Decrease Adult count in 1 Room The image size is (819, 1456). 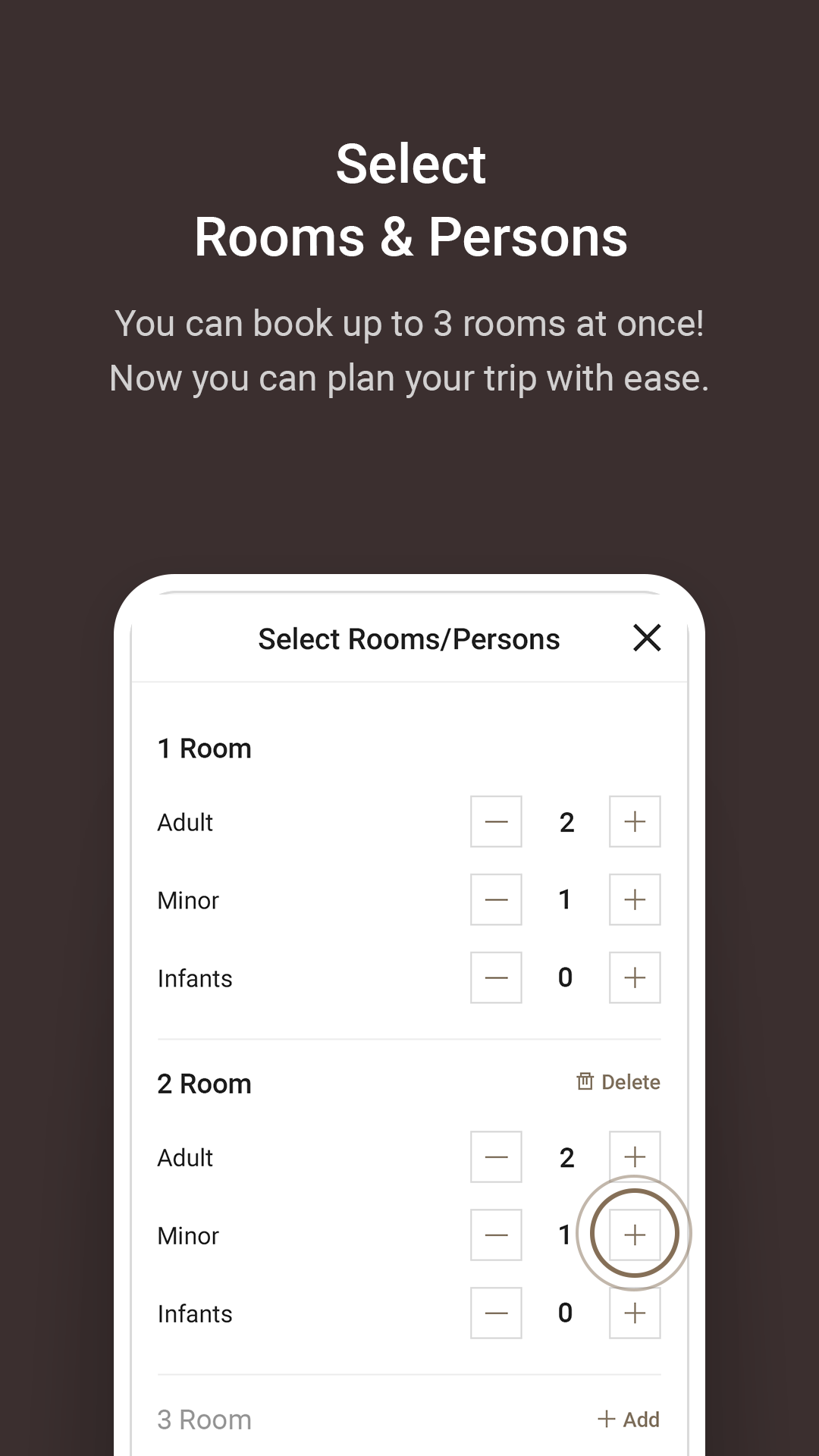(x=496, y=822)
